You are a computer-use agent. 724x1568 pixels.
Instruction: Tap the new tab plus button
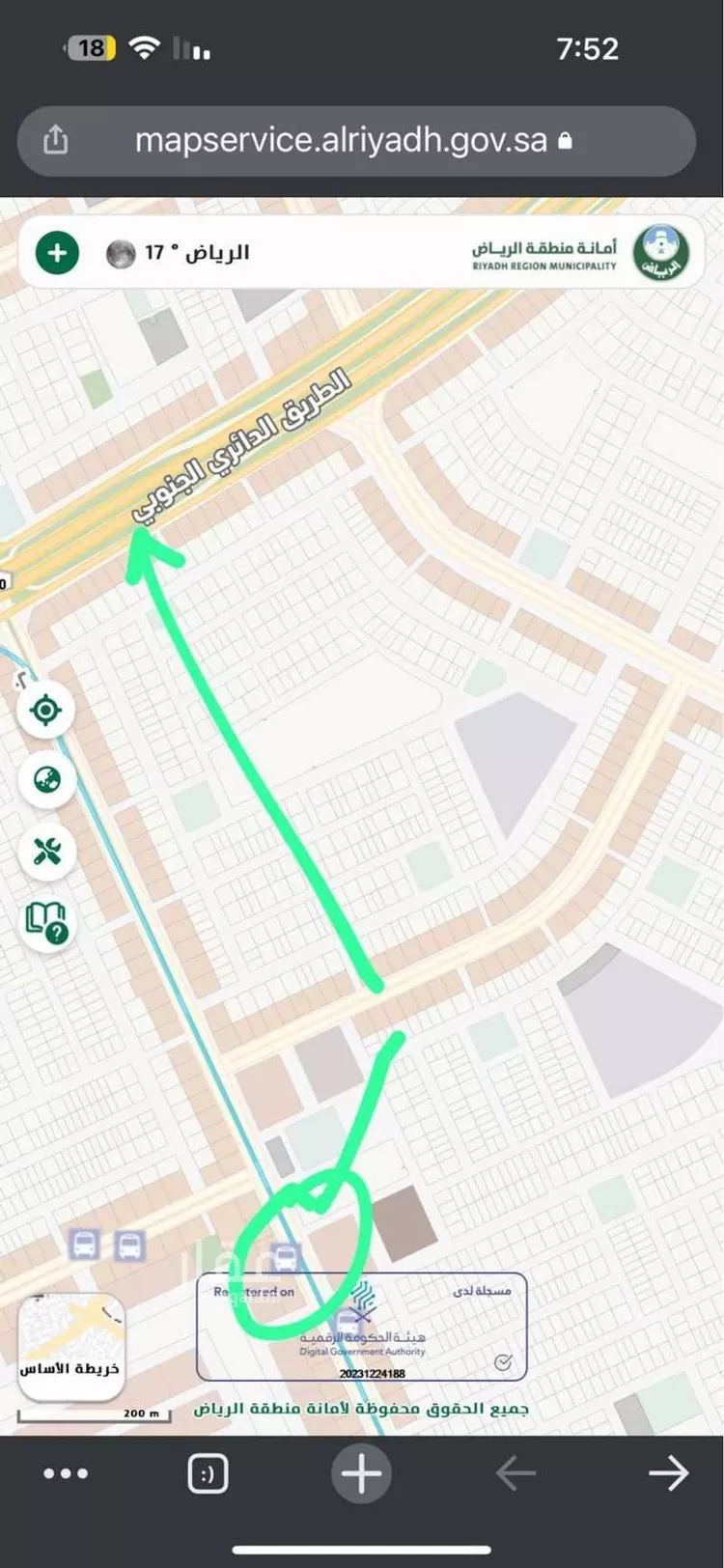[x=362, y=1473]
